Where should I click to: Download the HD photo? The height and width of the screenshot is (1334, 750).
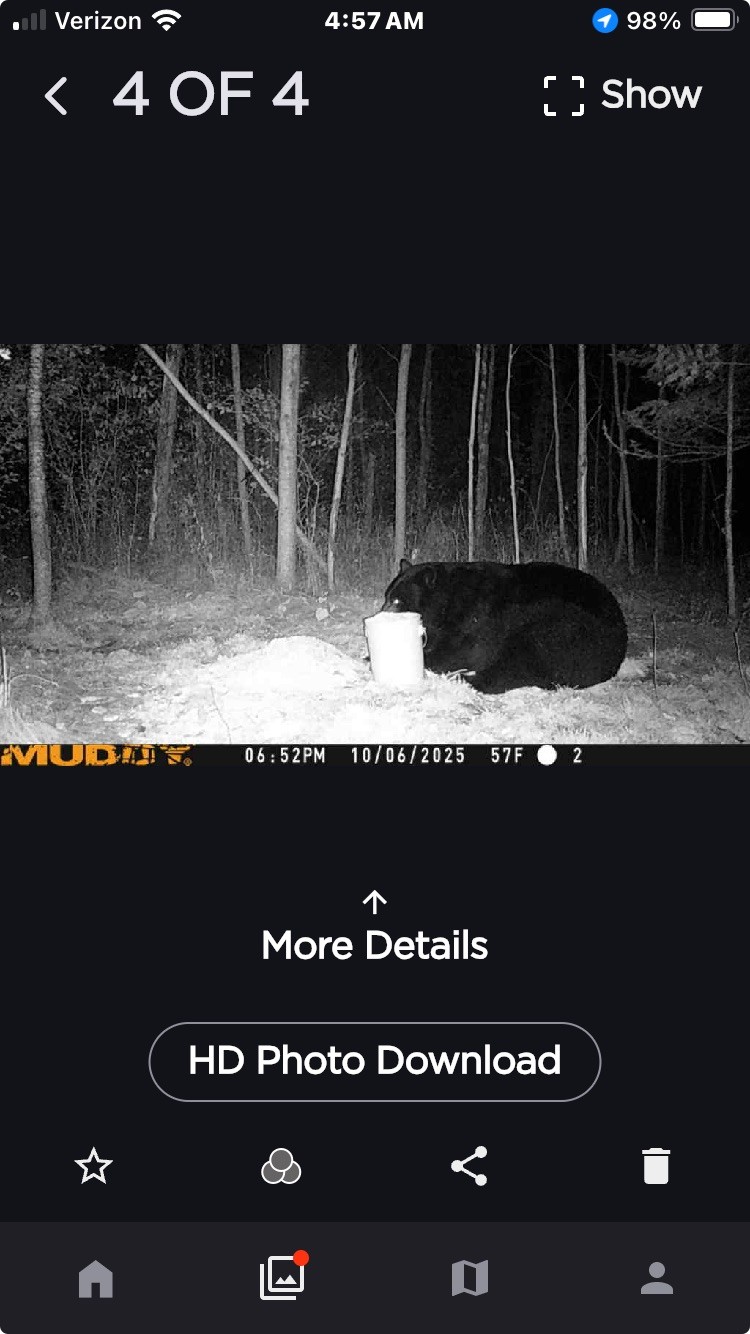point(375,1061)
